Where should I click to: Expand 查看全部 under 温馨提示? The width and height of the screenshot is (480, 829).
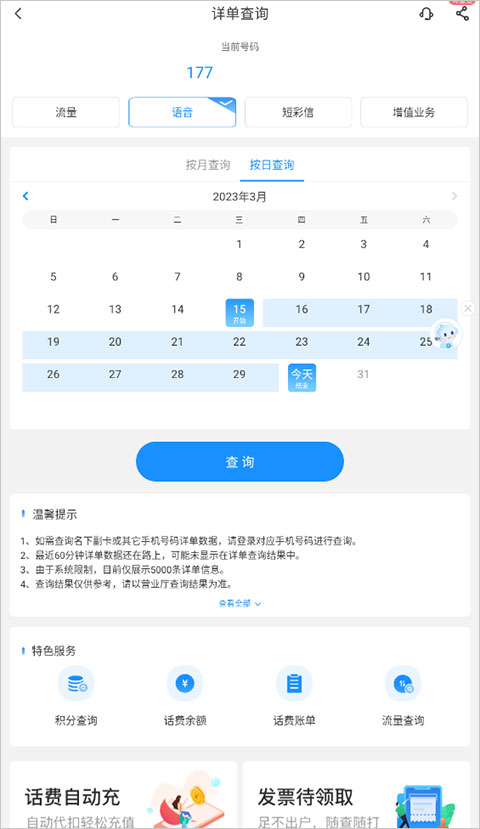point(239,603)
